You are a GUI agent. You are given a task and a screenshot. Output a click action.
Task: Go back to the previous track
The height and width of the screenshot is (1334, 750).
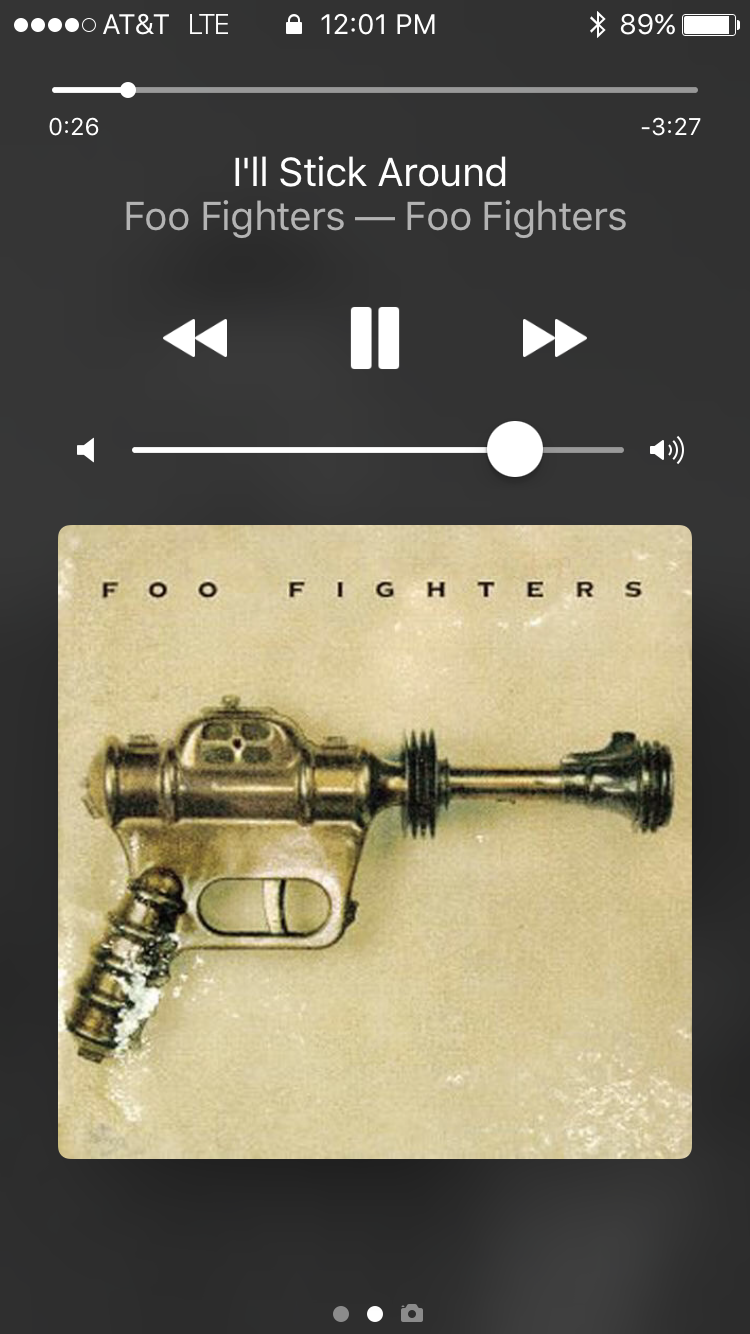tap(196, 338)
